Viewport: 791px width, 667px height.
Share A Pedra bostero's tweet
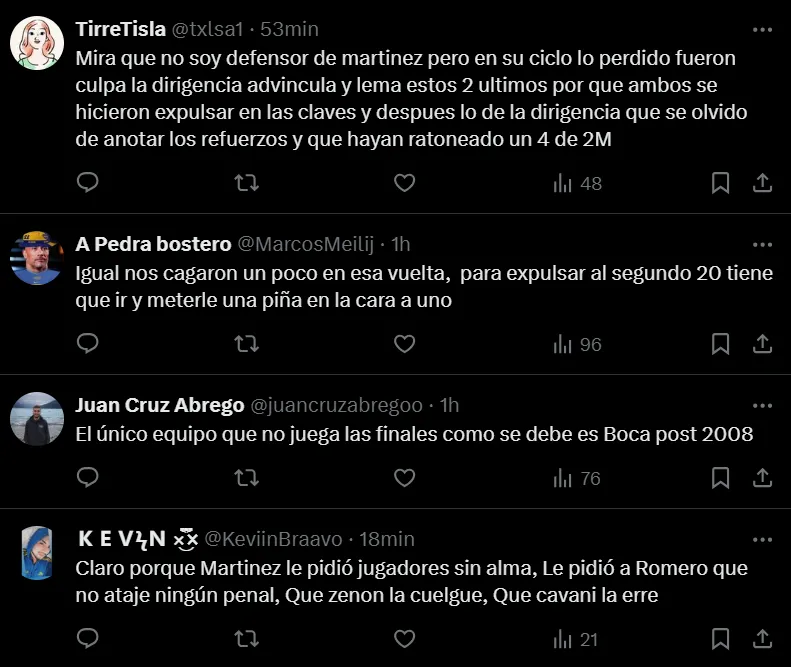tap(761, 344)
